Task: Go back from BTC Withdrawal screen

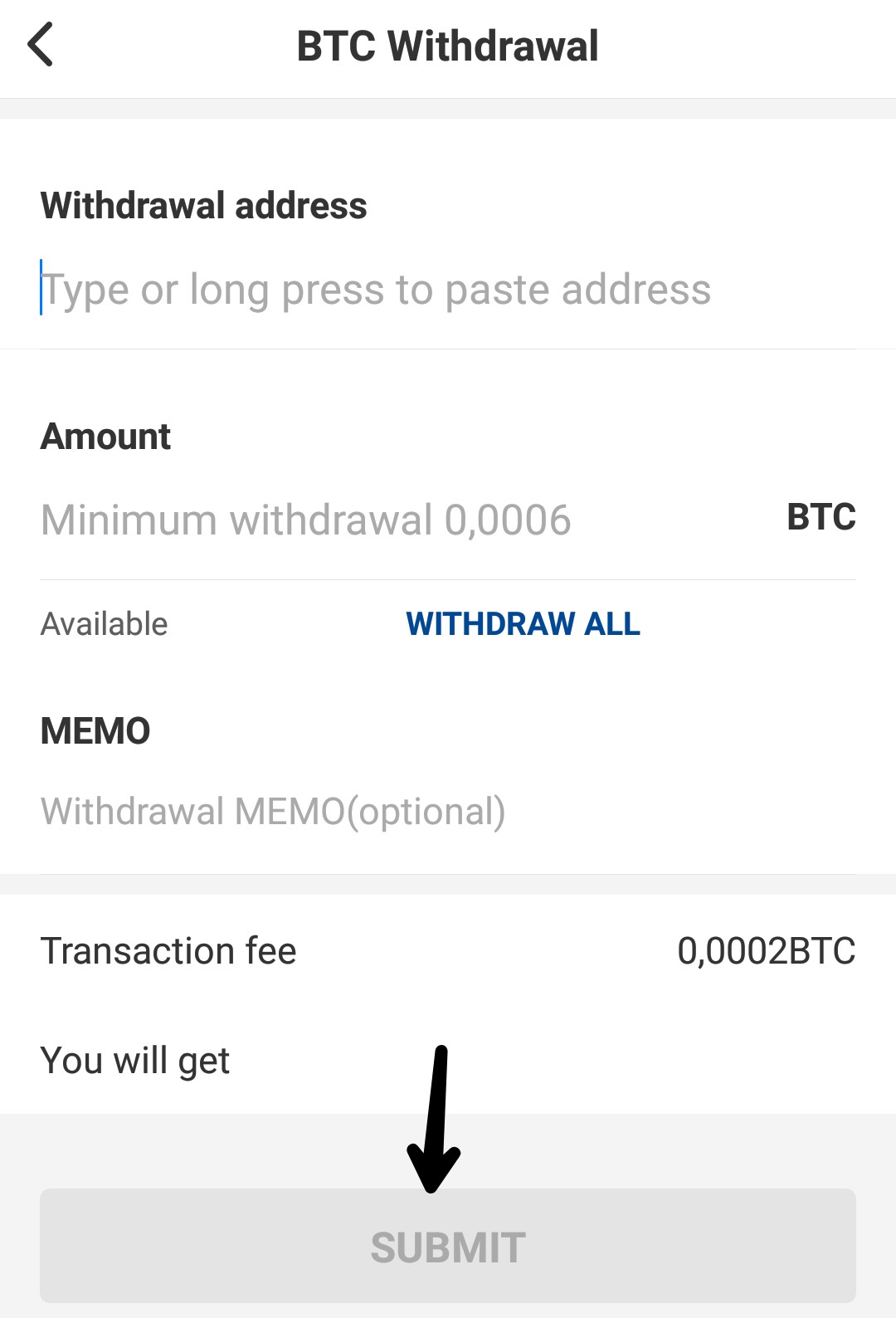Action: click(x=41, y=45)
